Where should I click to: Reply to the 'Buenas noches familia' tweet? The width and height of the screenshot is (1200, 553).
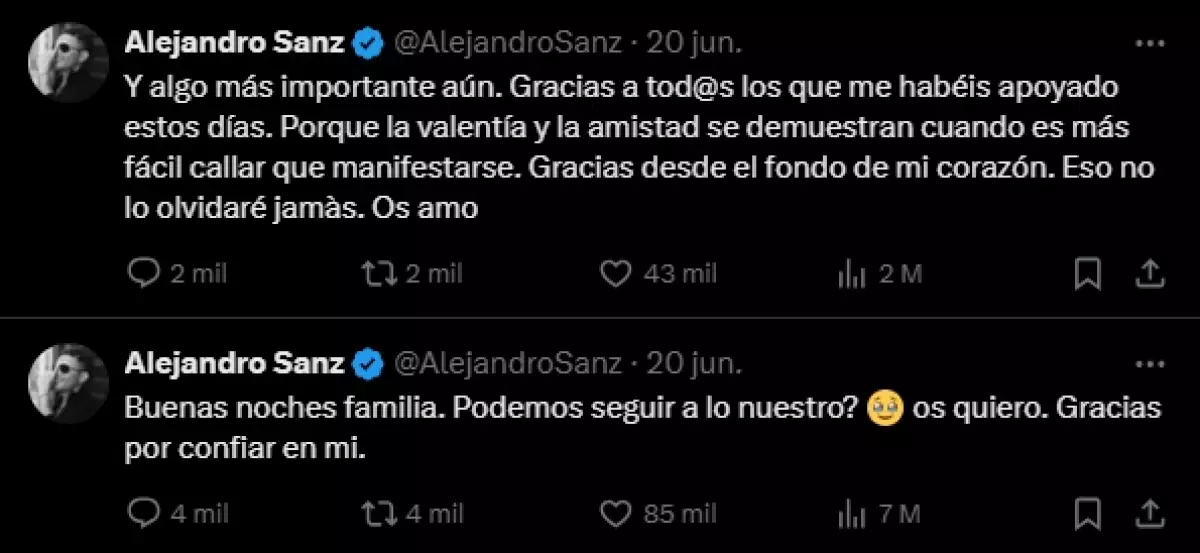(145, 513)
